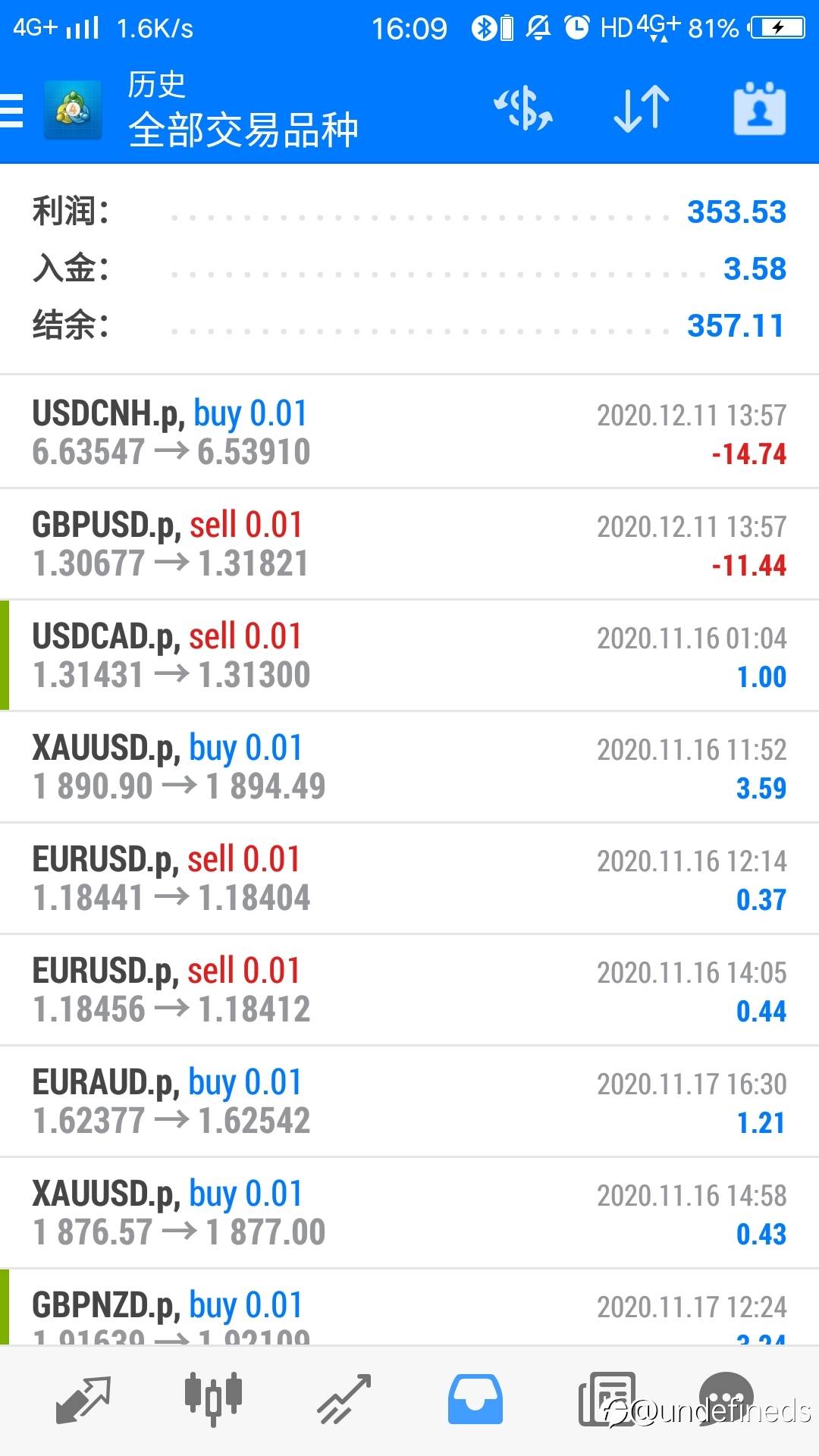
Task: Open the sort order options
Action: [642, 109]
